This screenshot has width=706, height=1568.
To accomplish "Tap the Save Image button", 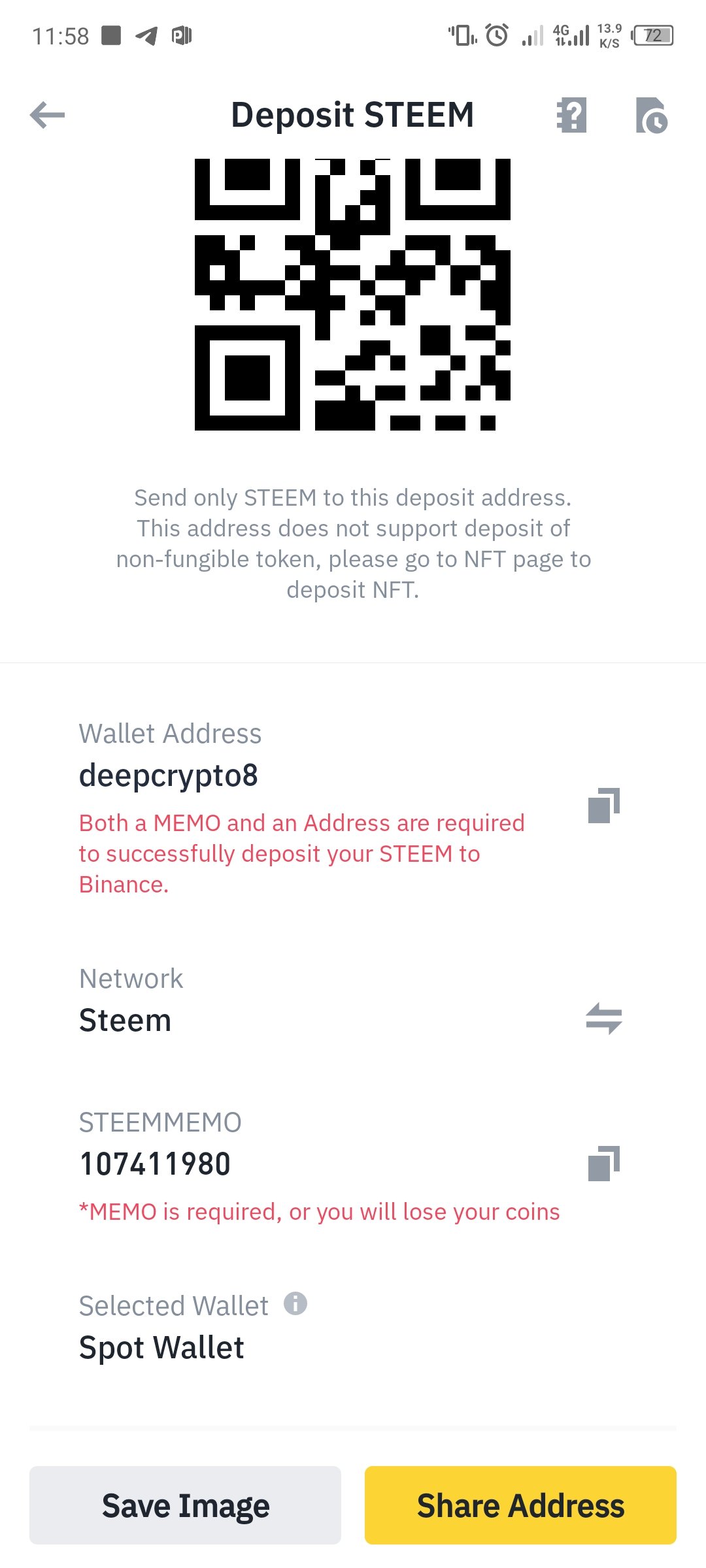I will pos(185,1505).
